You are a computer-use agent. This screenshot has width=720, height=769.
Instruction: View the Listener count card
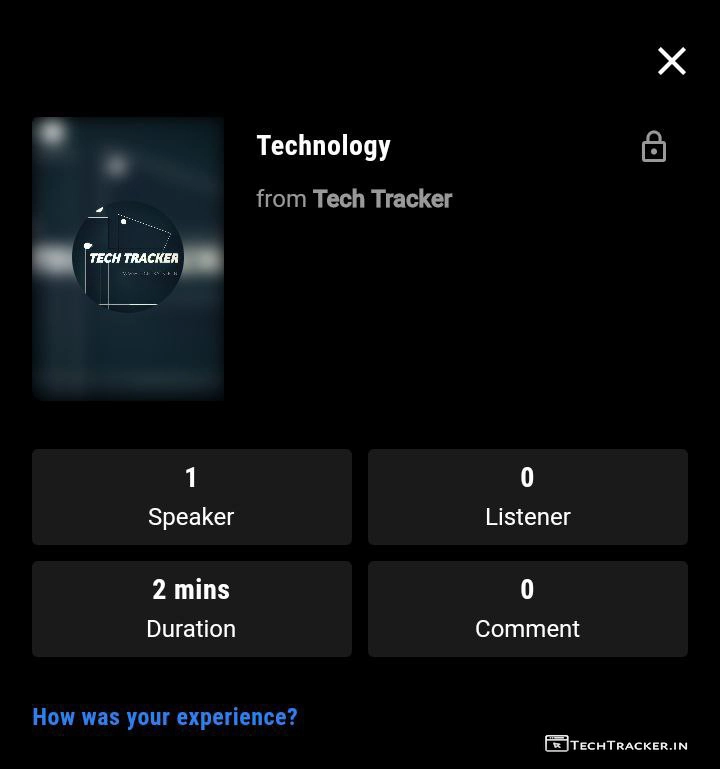[527, 497]
